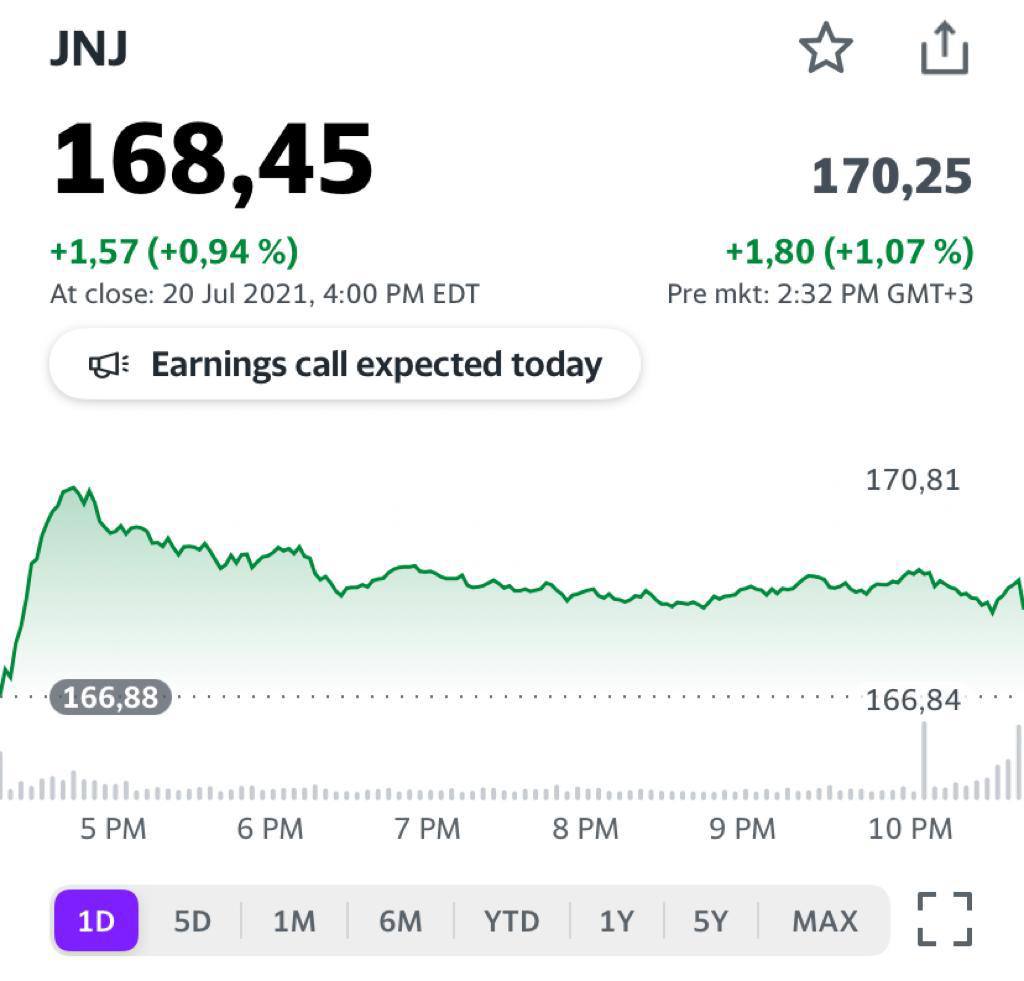Select the 1D chart range
Screen dimensions: 1024x981
click(96, 920)
